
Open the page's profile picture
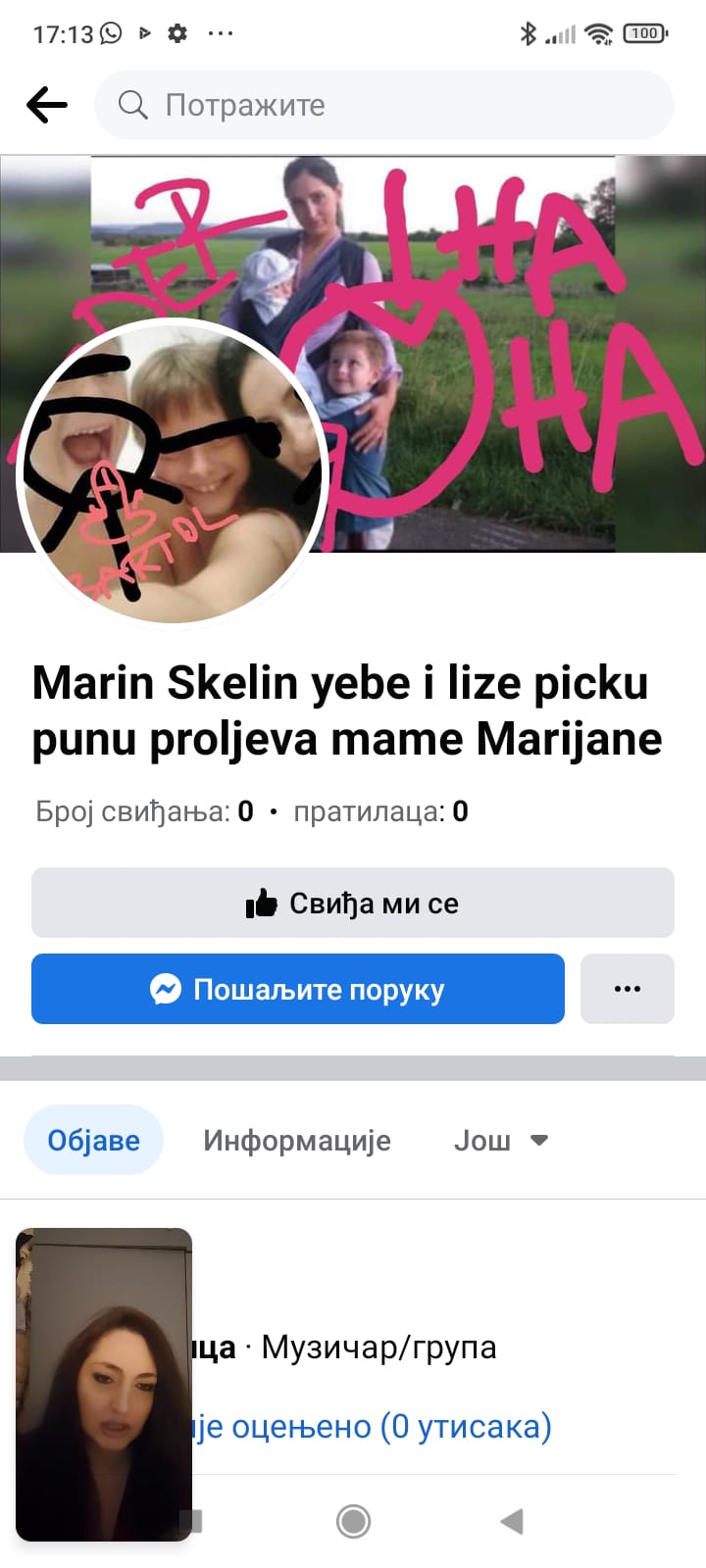click(173, 471)
